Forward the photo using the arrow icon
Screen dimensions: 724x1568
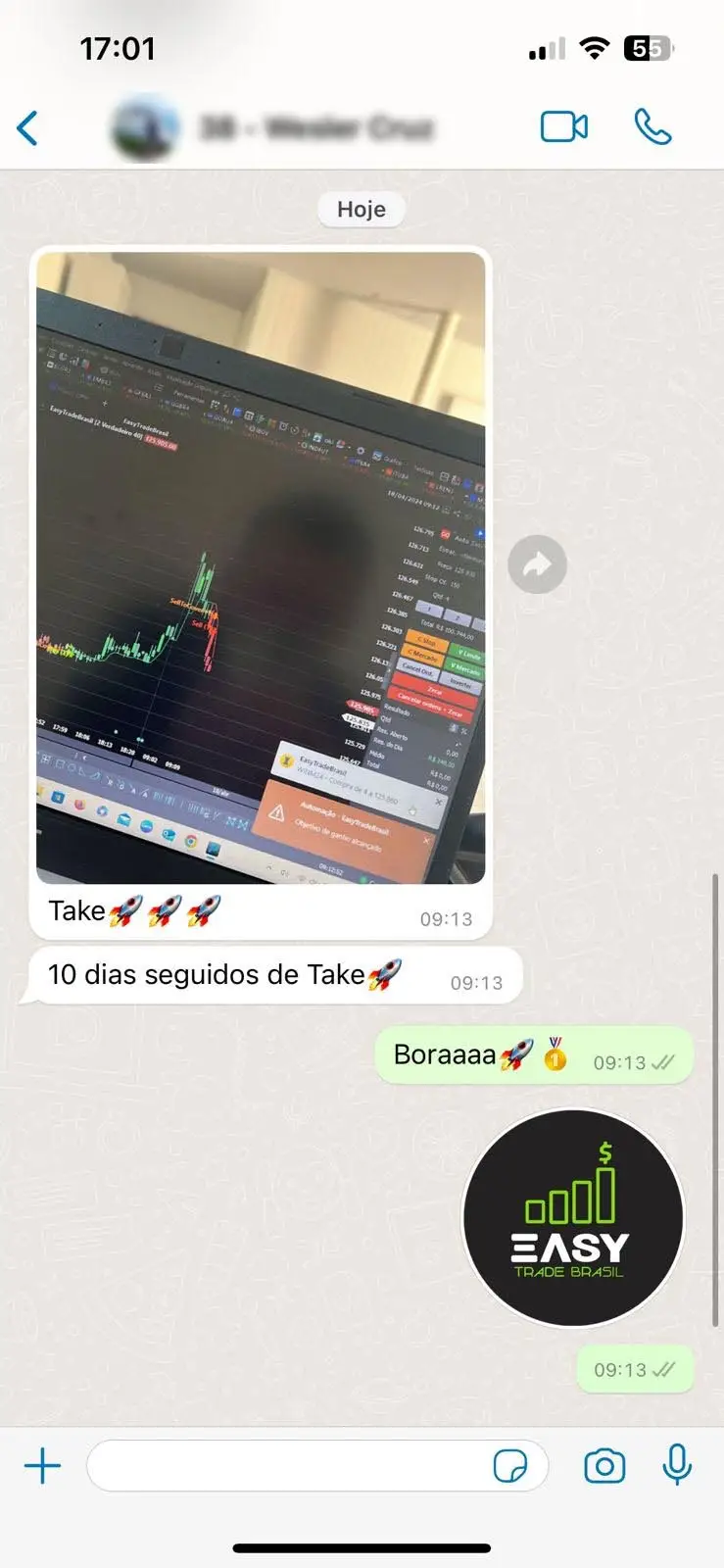(537, 564)
